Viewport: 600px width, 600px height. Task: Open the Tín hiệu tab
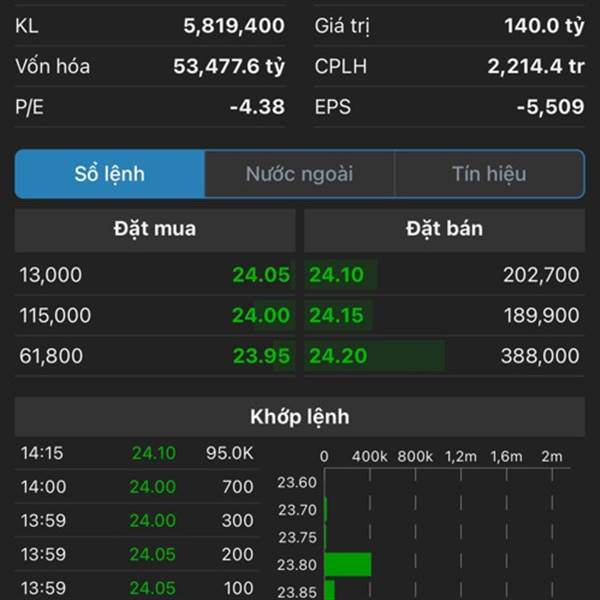click(489, 174)
